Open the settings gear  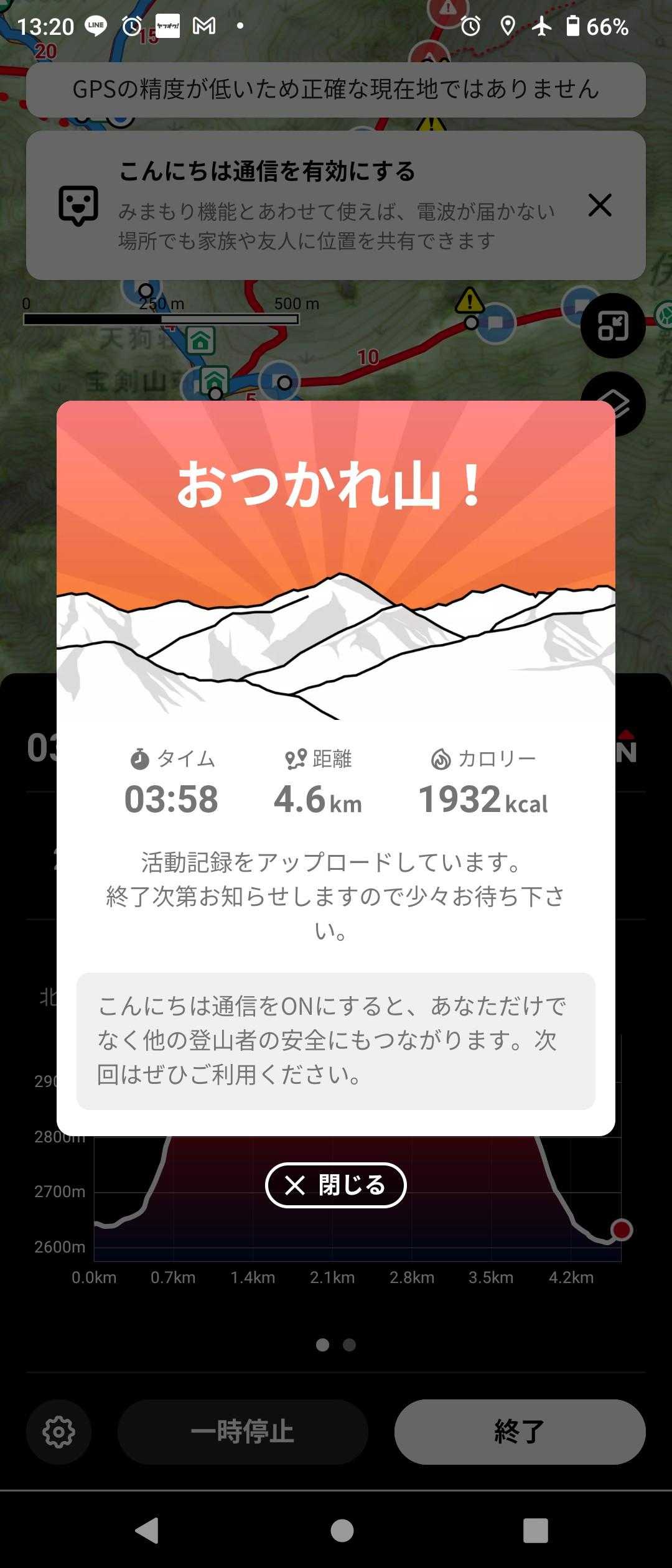[59, 1432]
